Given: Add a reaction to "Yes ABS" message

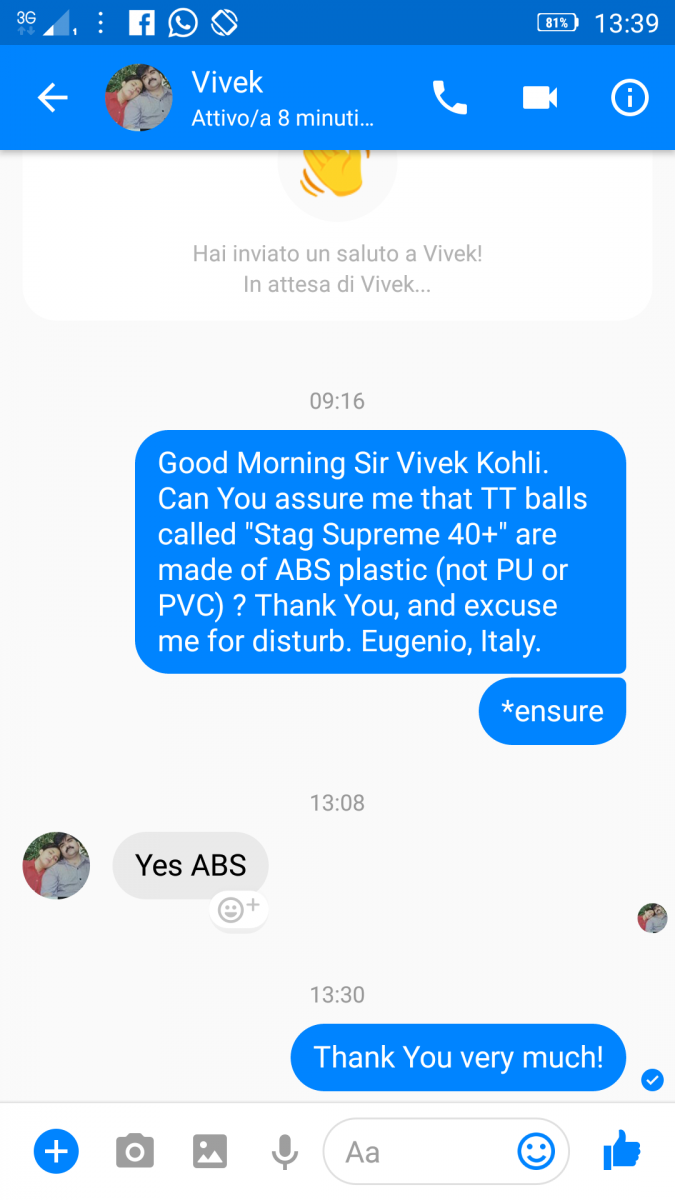Looking at the screenshot, I should [x=238, y=909].
